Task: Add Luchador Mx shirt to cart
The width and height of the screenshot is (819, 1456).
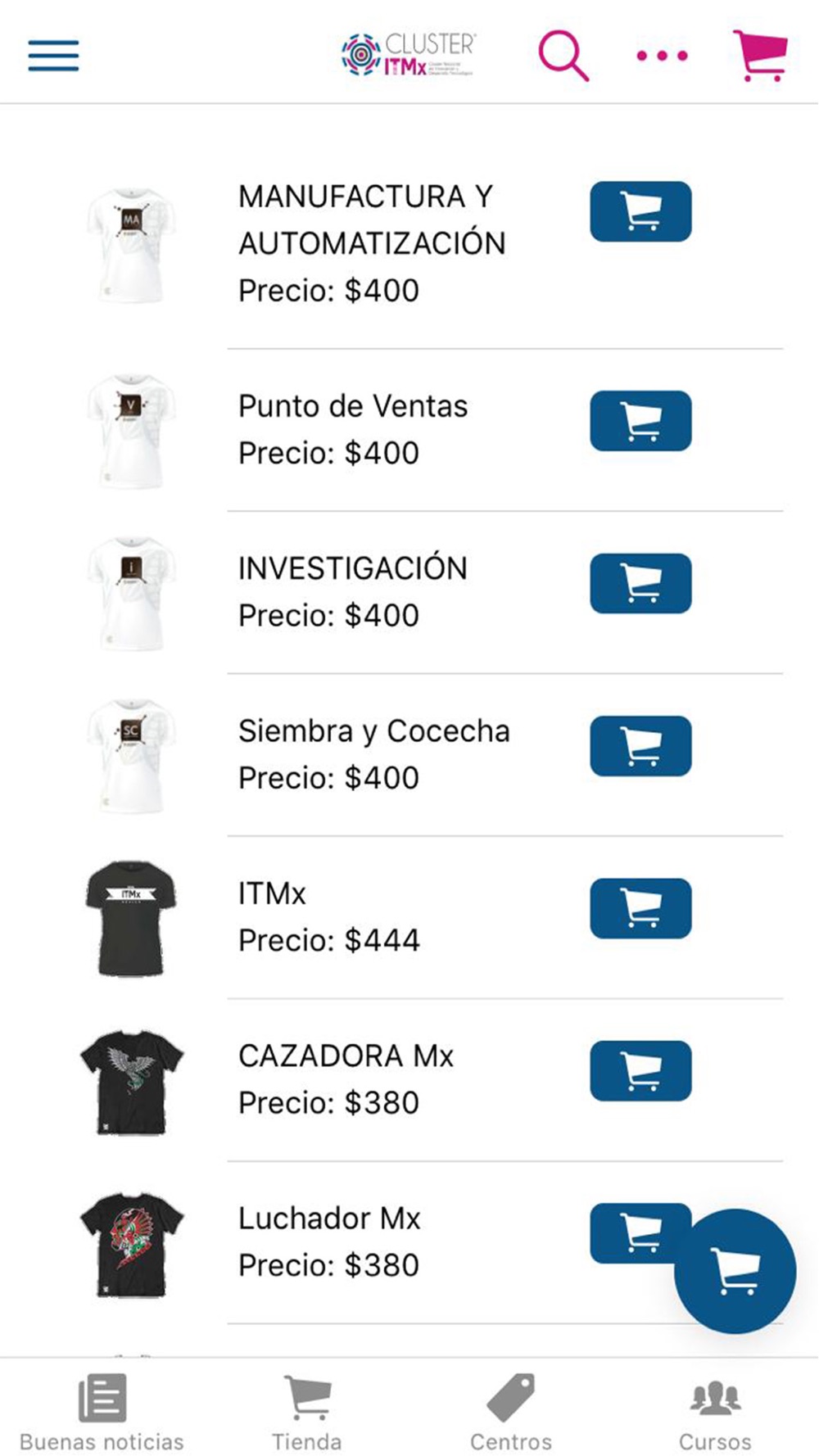Action: [x=631, y=1232]
